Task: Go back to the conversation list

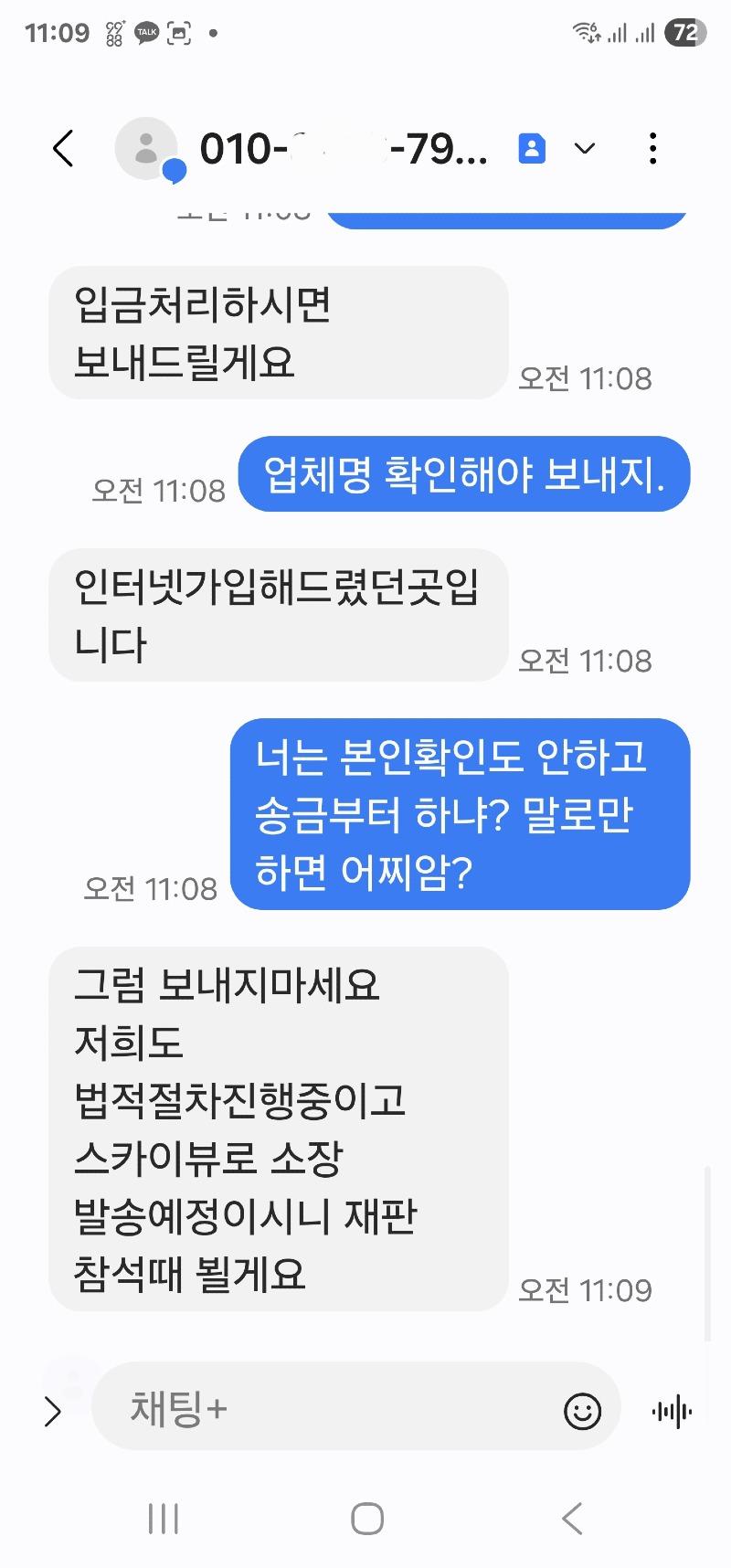Action: [63, 148]
